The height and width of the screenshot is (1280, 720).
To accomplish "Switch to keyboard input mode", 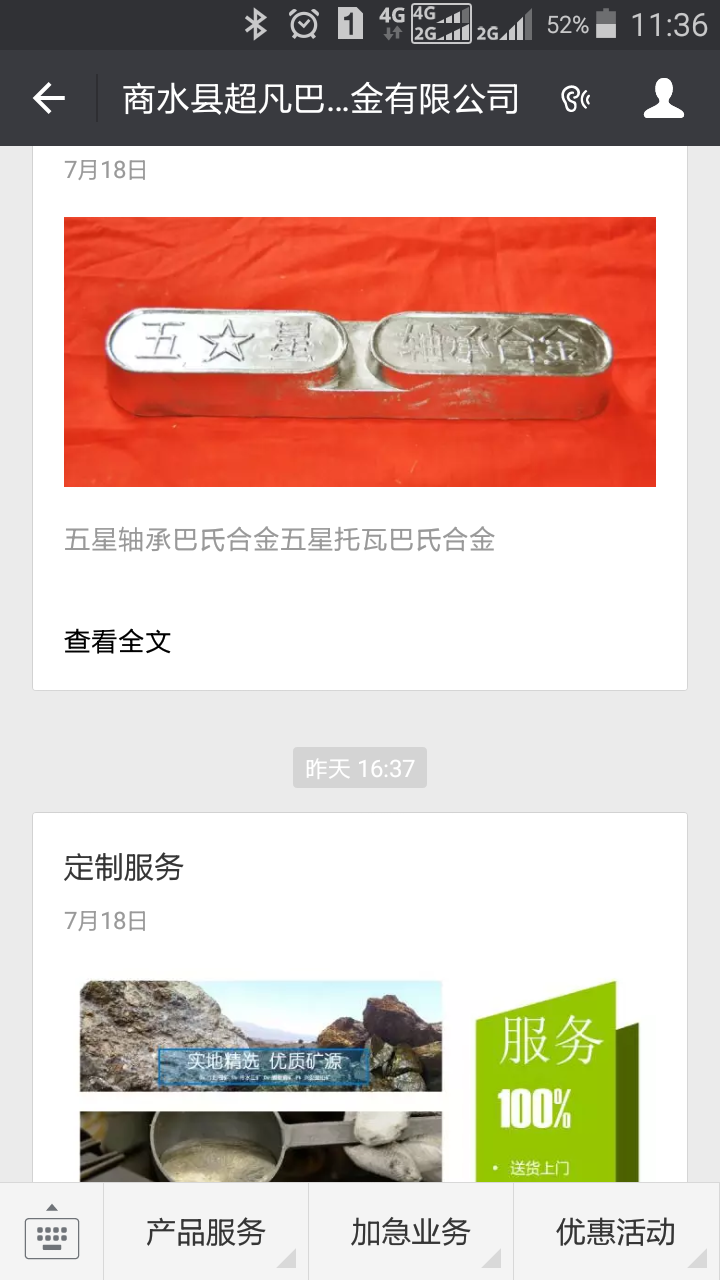I will coord(52,1236).
